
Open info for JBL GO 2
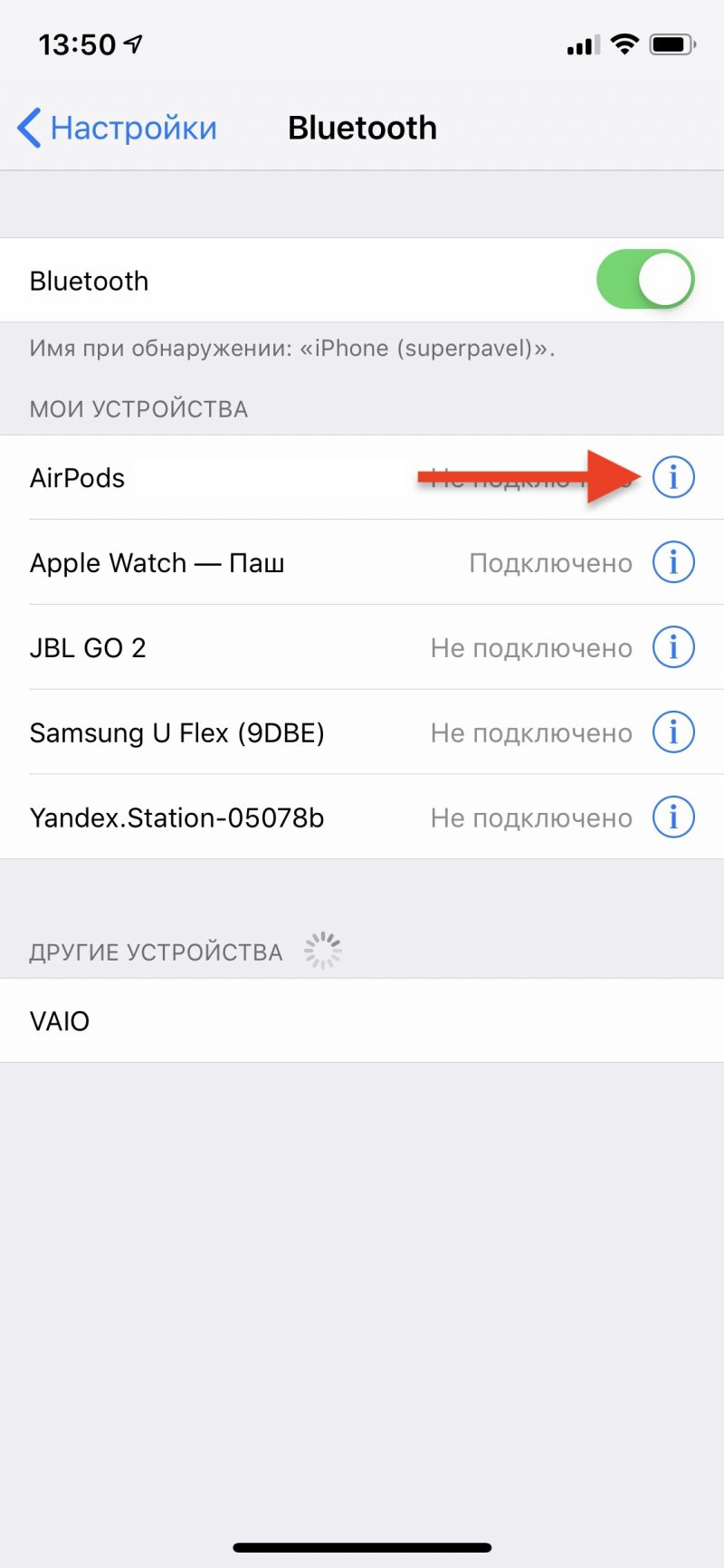click(x=673, y=647)
